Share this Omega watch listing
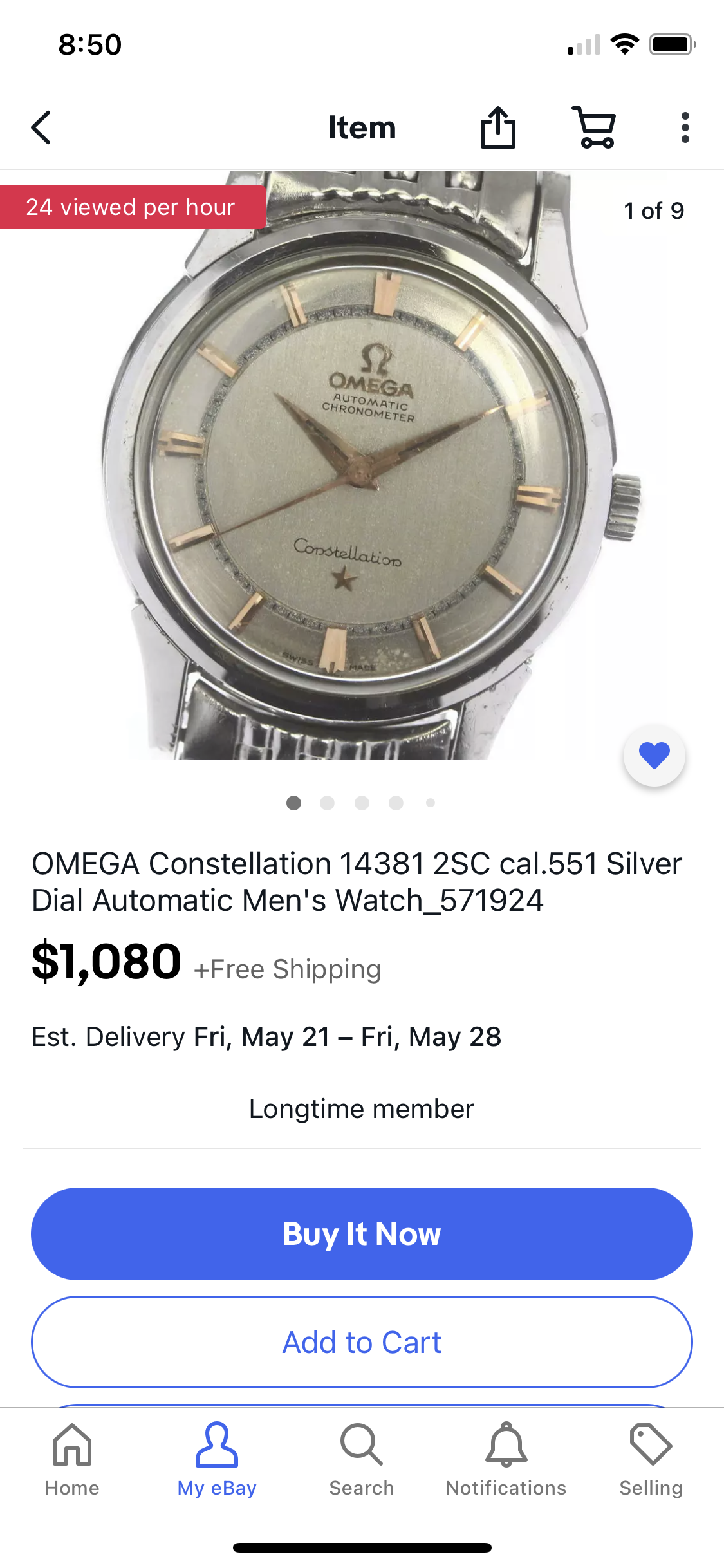The height and width of the screenshot is (1568, 724). [x=498, y=127]
